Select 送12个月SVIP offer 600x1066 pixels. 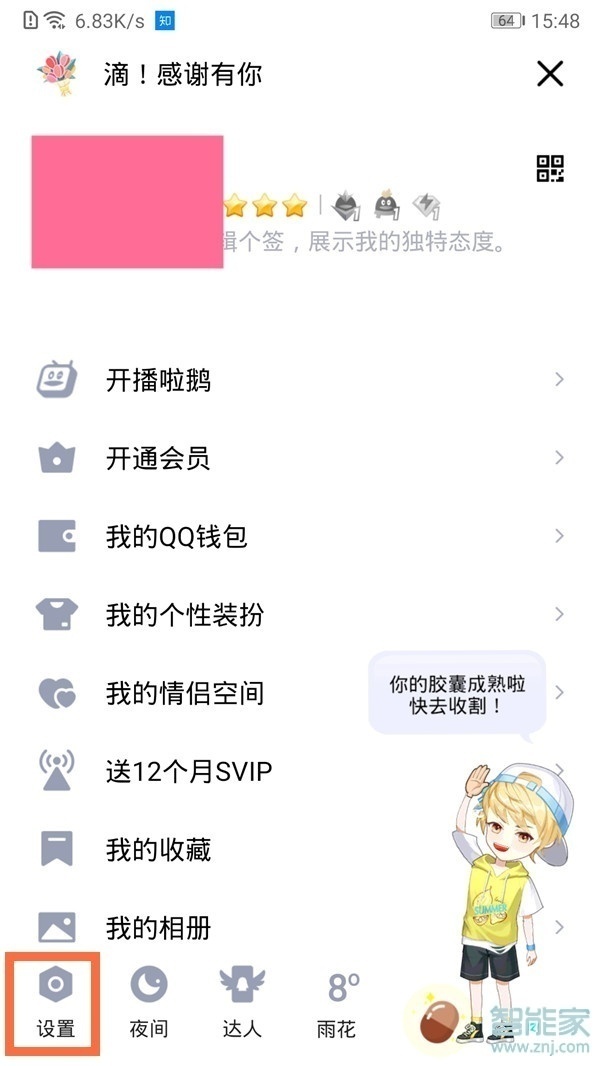click(x=188, y=771)
